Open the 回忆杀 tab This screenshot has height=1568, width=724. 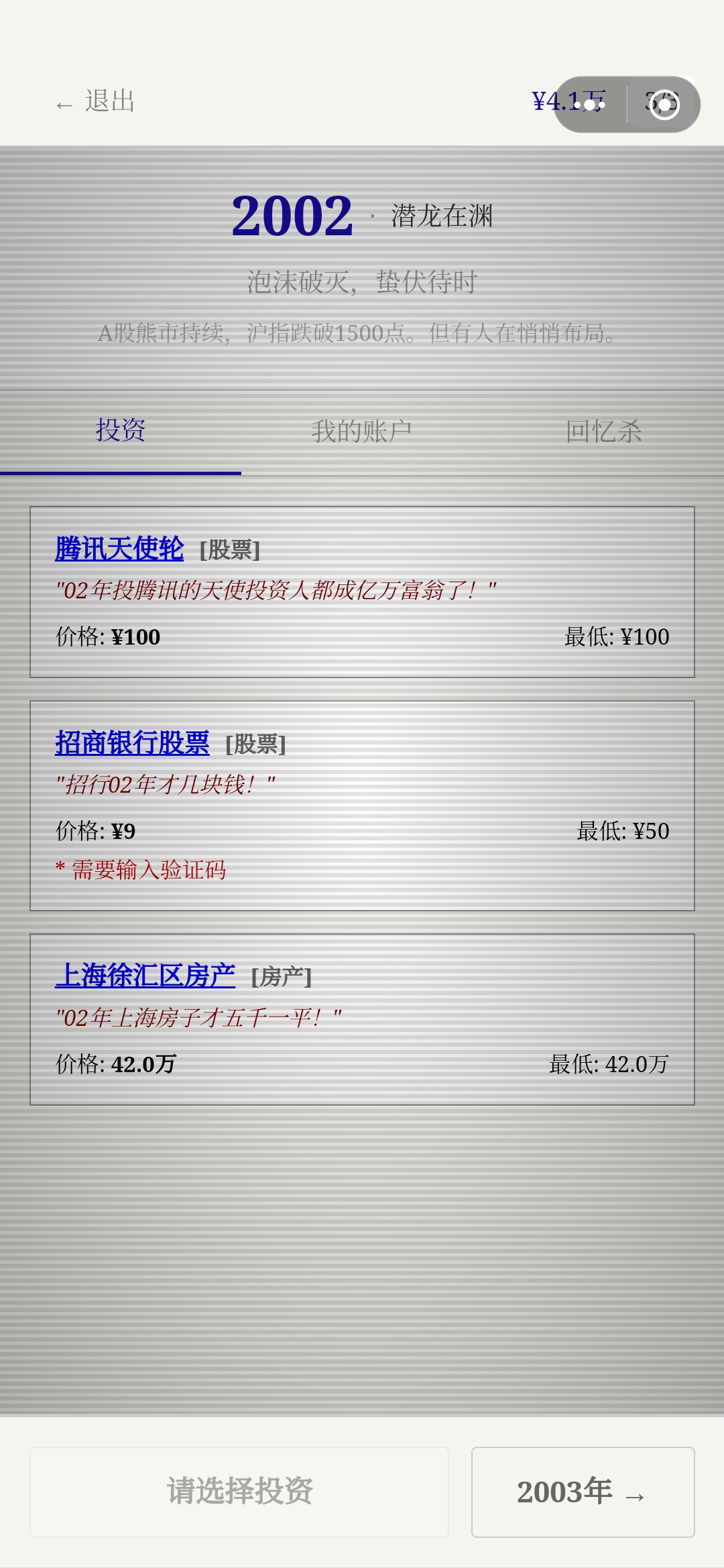pos(603,431)
